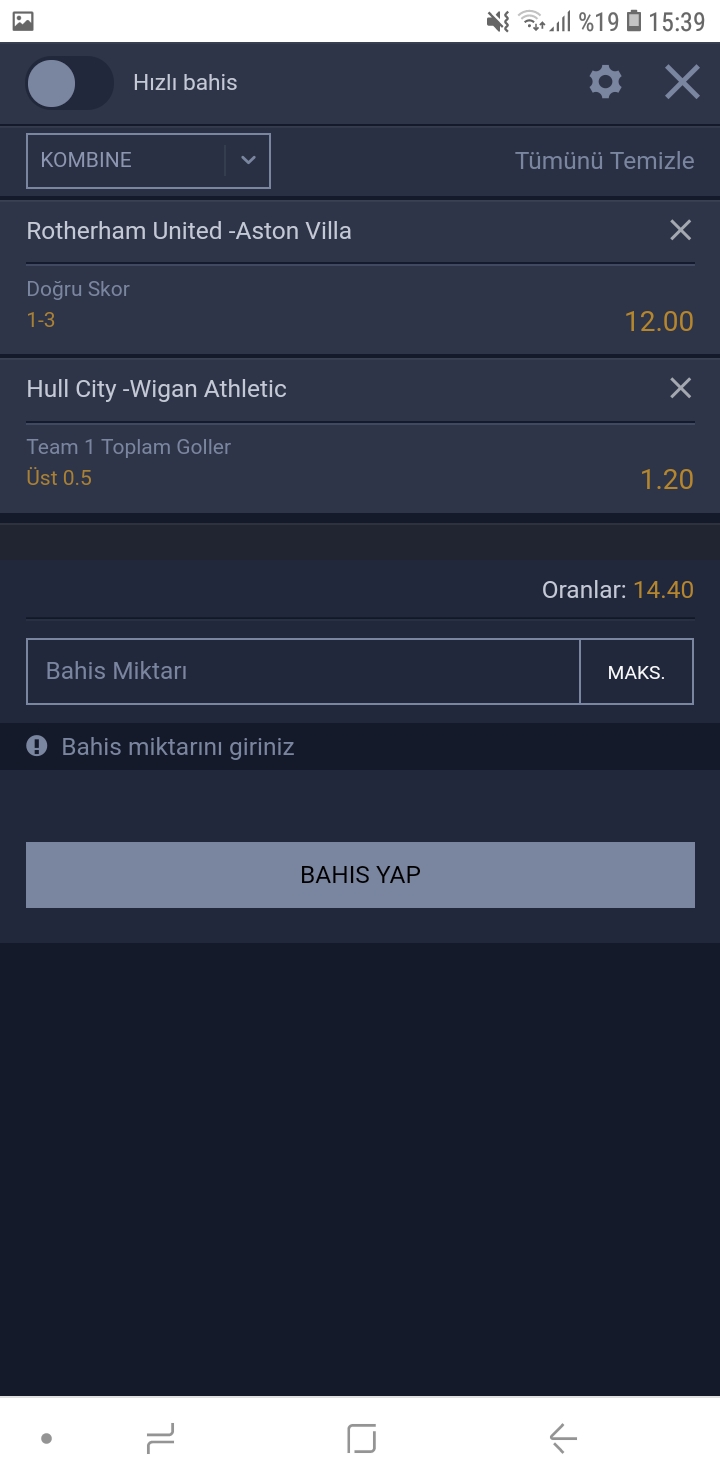The image size is (720, 1480).
Task: Open bet slip settings gear
Action: (606, 82)
